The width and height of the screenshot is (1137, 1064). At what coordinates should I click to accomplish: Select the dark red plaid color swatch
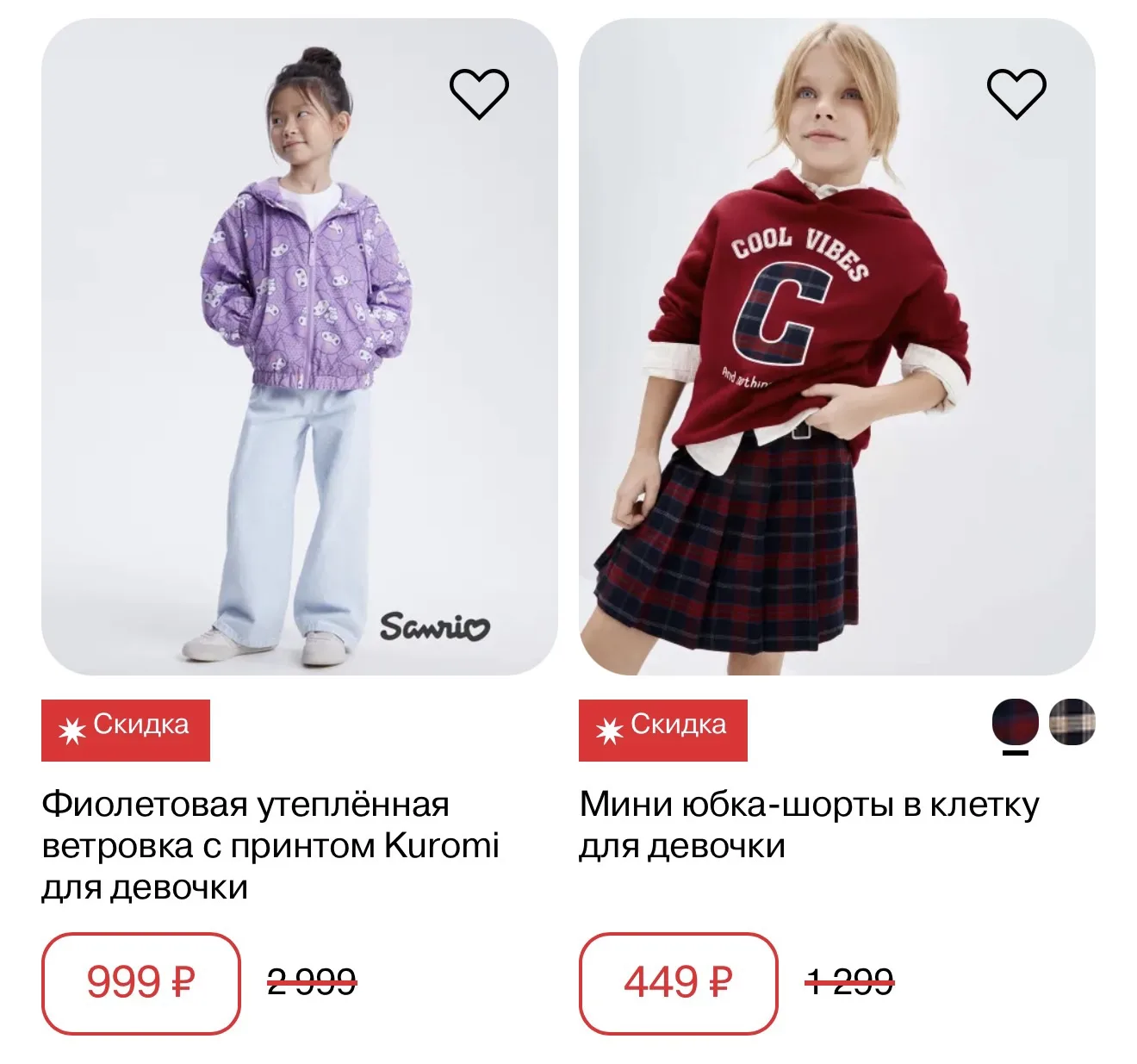(1016, 722)
